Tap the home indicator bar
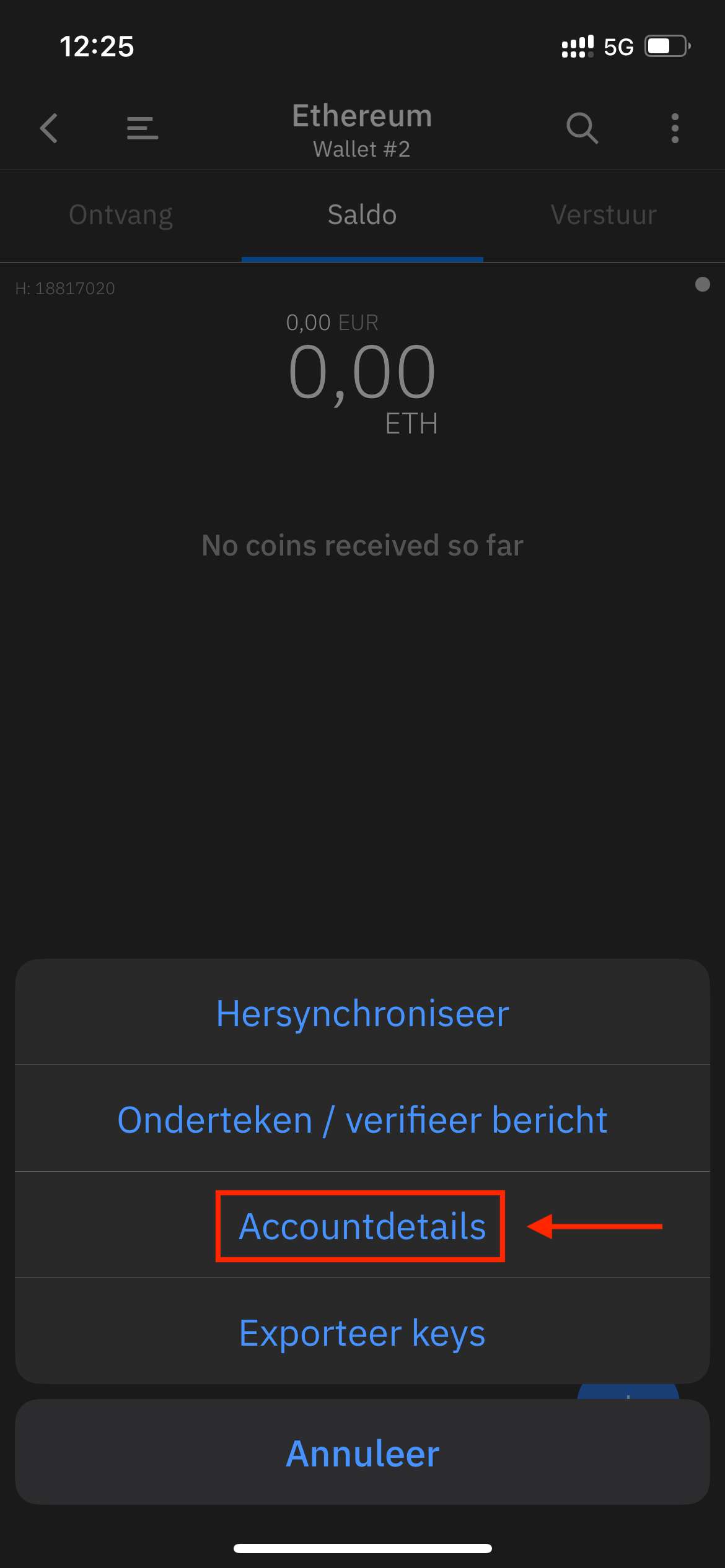 coord(362,1548)
